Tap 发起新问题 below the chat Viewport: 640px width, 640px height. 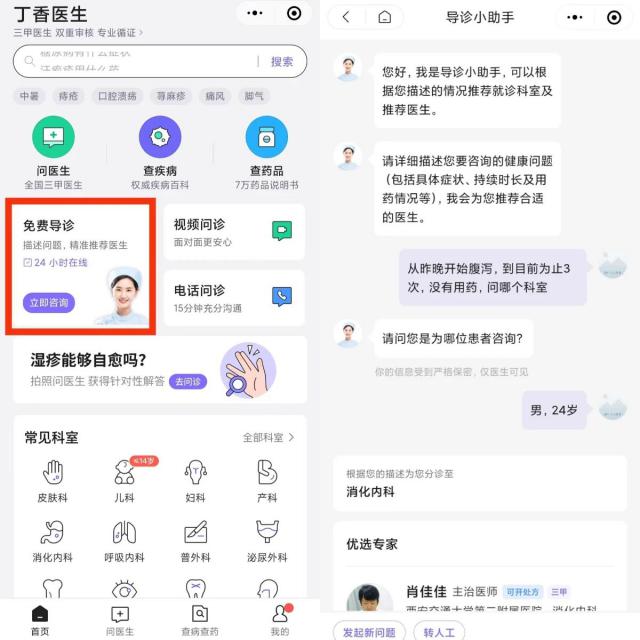369,632
